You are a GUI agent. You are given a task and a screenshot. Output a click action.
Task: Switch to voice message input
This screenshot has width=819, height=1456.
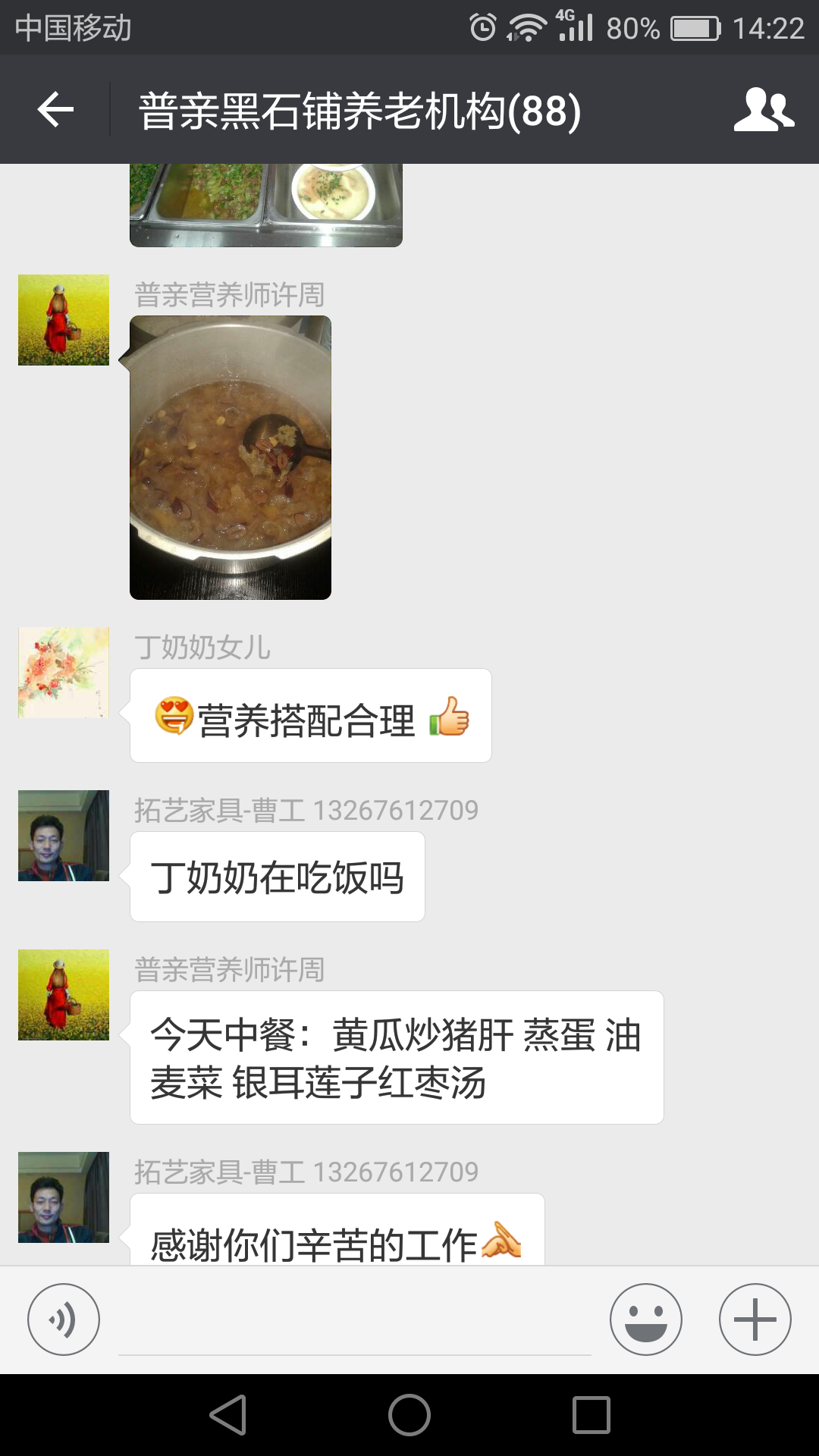(64, 1319)
